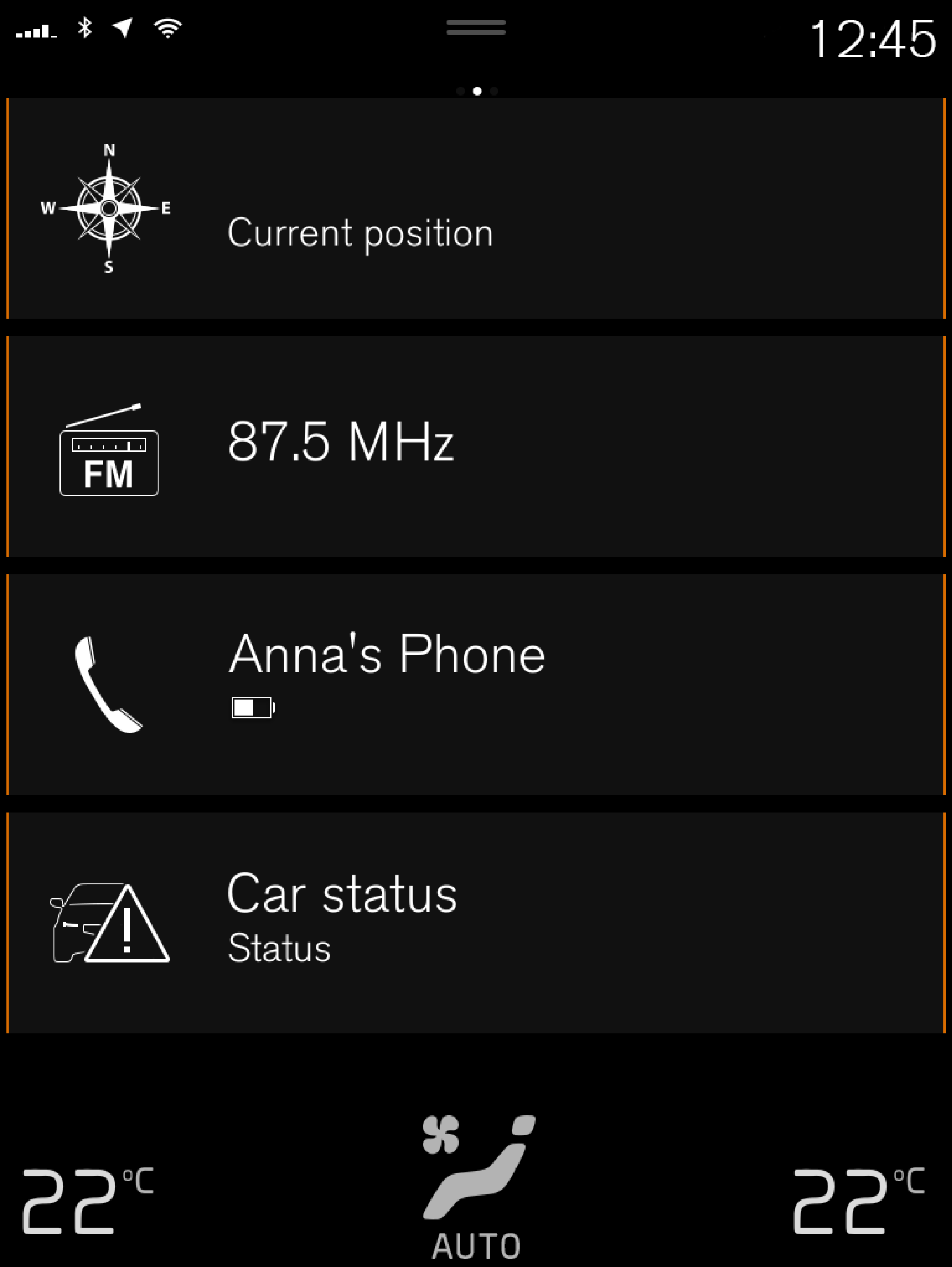The height and width of the screenshot is (1267, 952).
Task: Tap the top pull-down handle
Action: coord(476,27)
